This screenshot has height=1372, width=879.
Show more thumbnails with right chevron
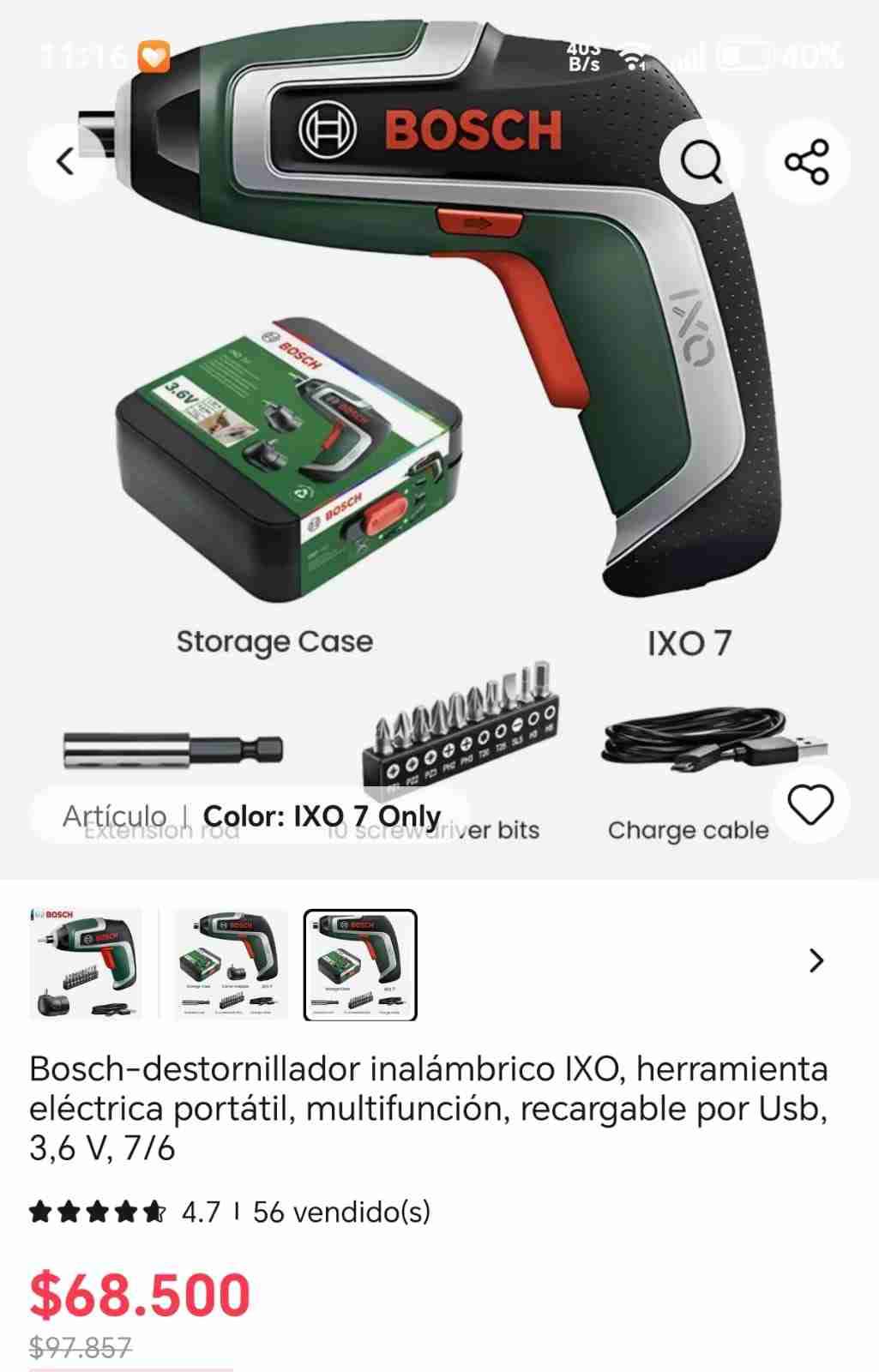(816, 960)
